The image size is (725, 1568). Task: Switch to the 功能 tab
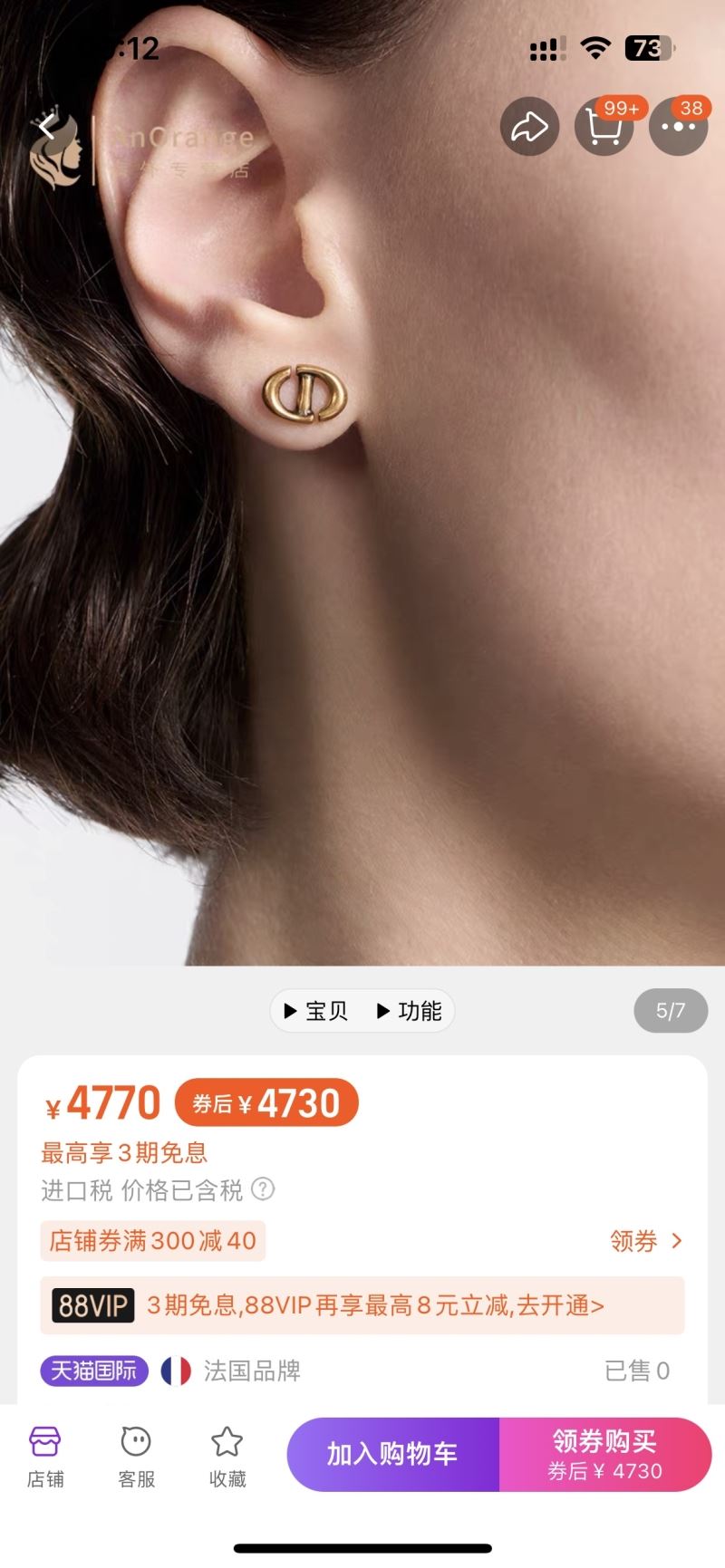coord(415,1010)
